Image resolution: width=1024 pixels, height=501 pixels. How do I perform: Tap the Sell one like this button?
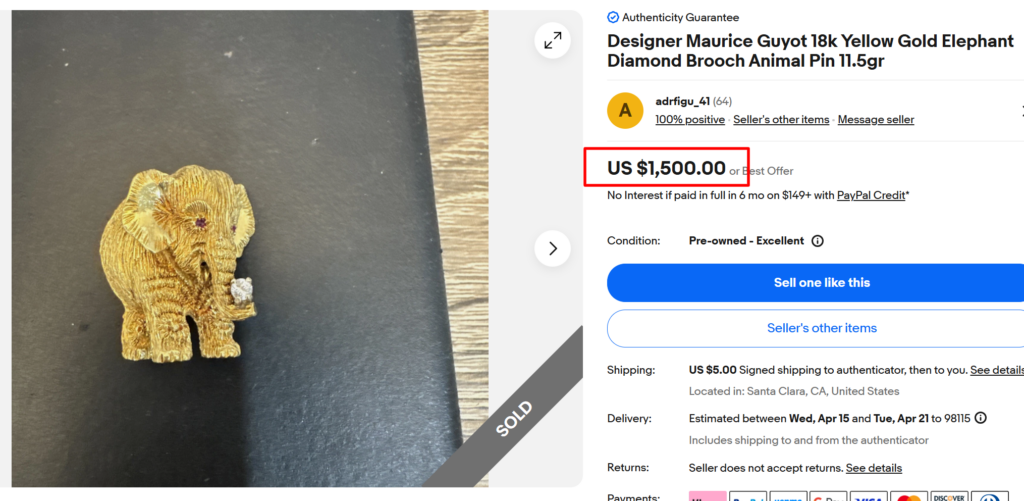(821, 283)
